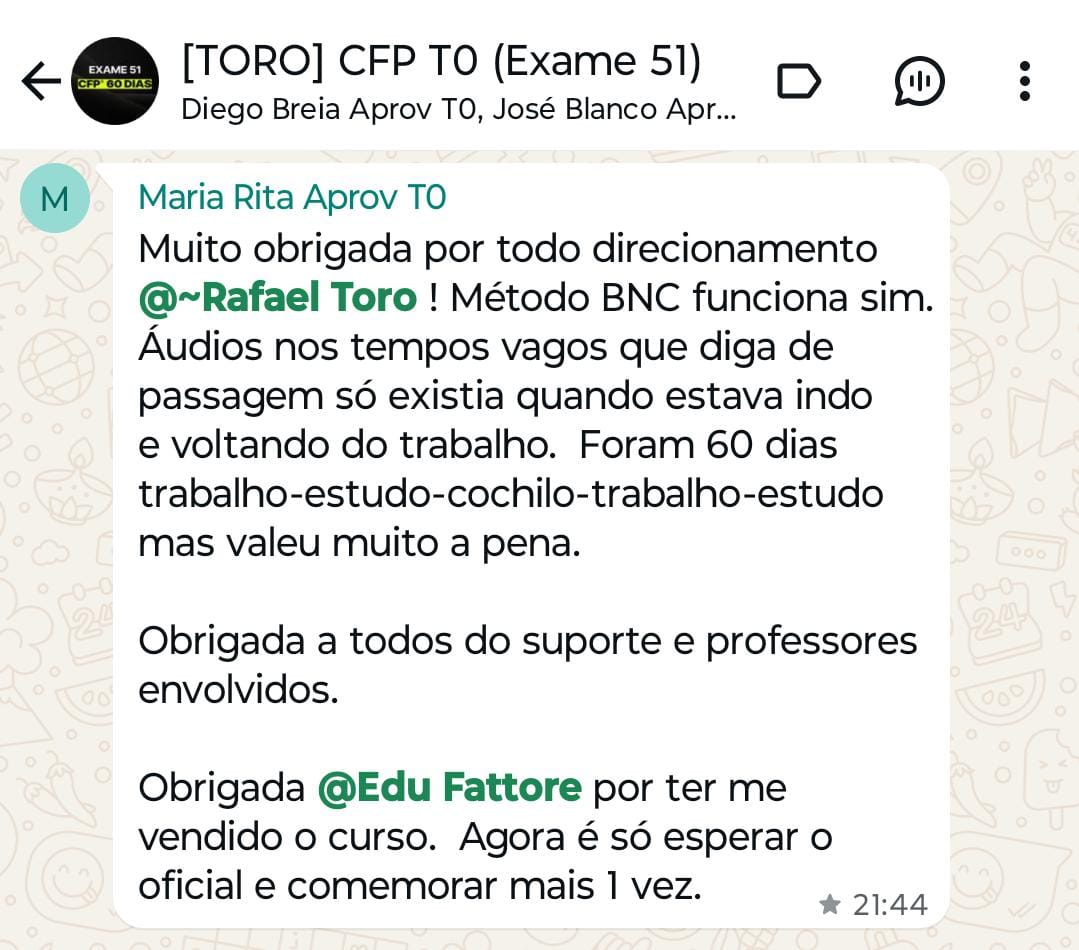Viewport: 1079px width, 950px height.
Task: Open the @Edu Fattore mention
Action: pyautogui.click(x=449, y=788)
